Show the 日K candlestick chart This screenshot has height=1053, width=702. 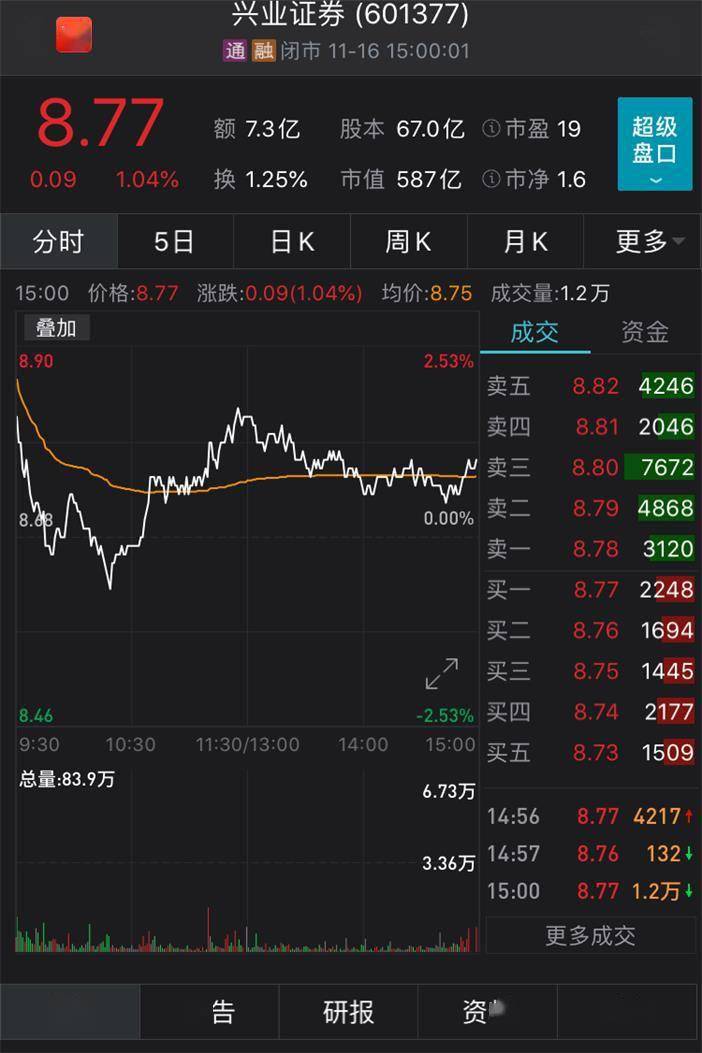(292, 242)
